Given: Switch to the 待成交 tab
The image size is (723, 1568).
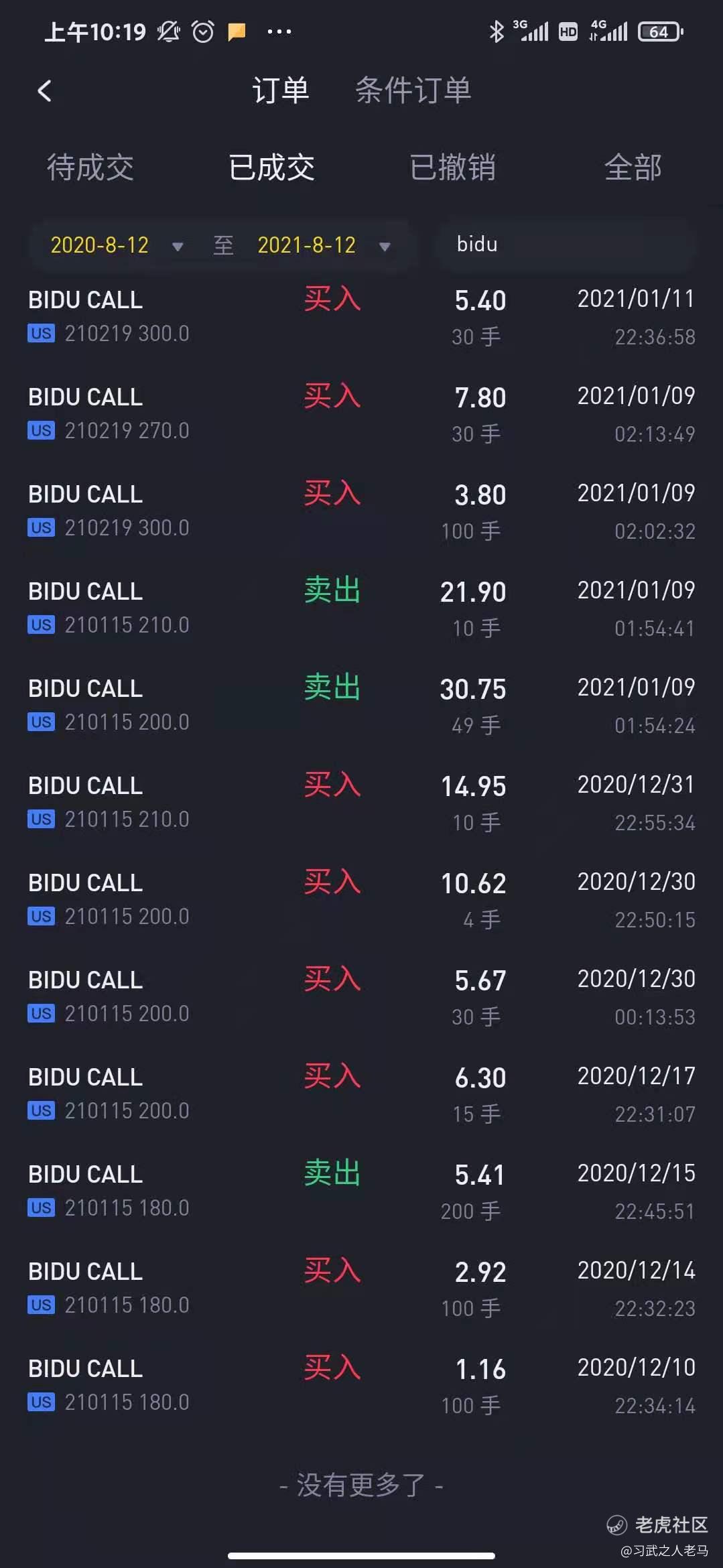Looking at the screenshot, I should pyautogui.click(x=90, y=168).
